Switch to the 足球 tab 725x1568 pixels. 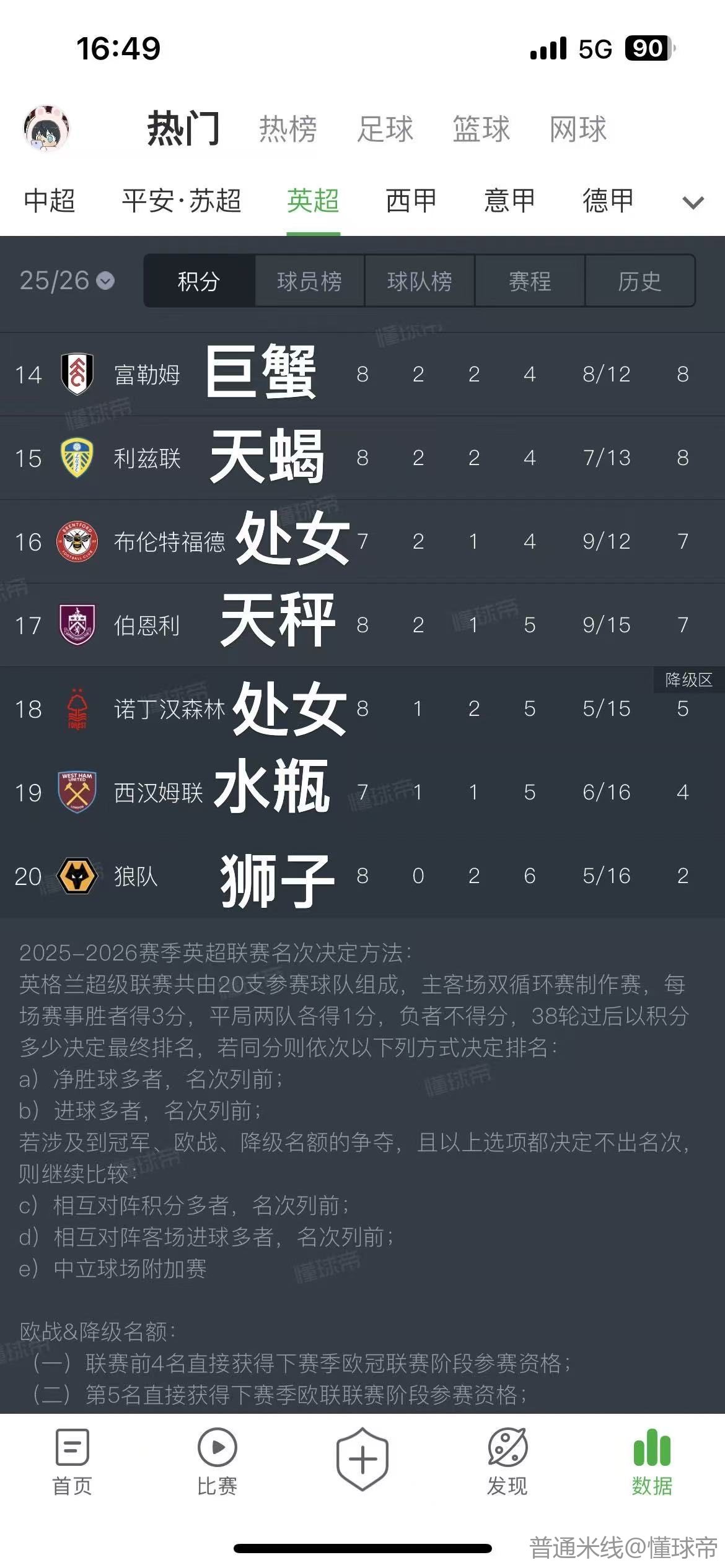point(385,129)
